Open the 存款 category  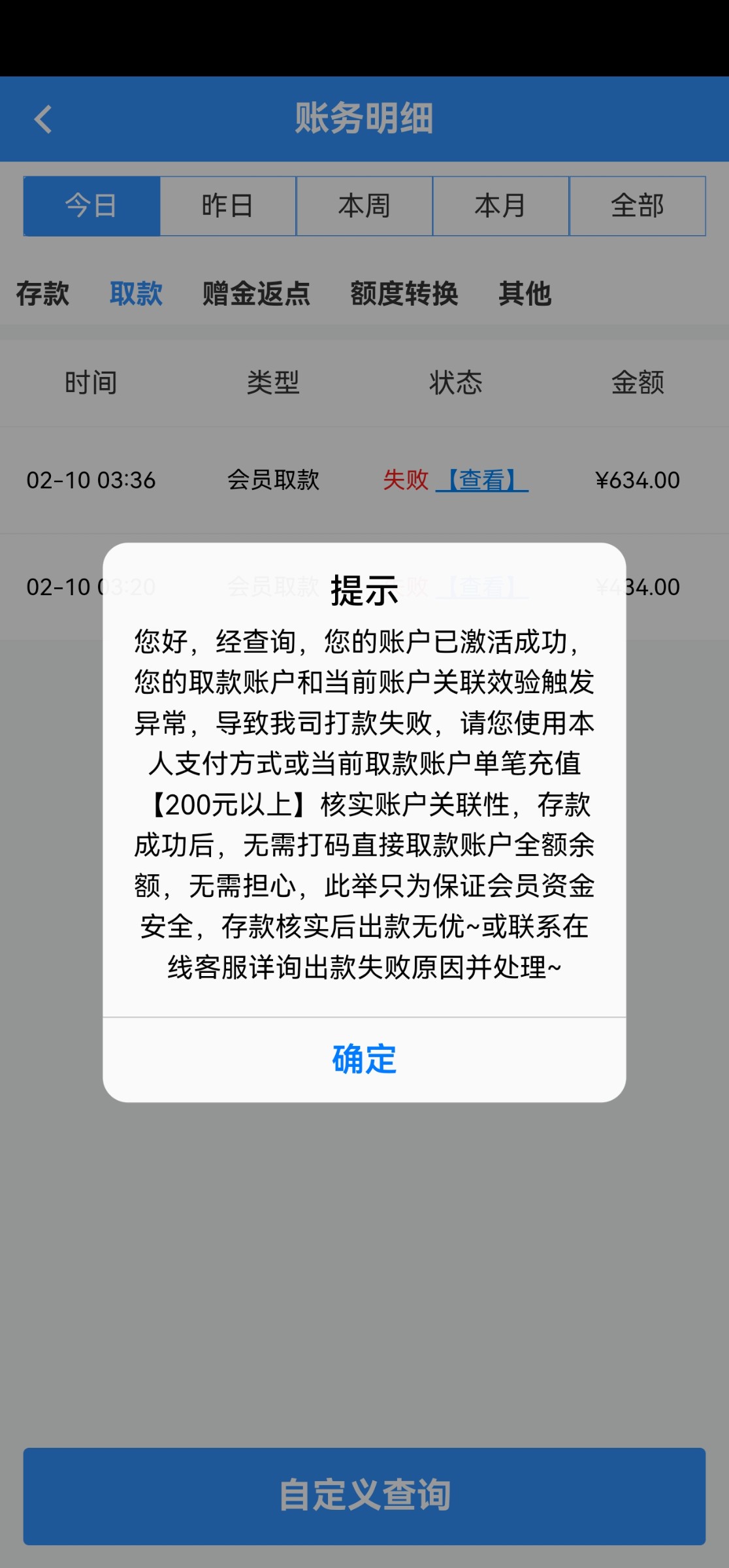[x=42, y=293]
